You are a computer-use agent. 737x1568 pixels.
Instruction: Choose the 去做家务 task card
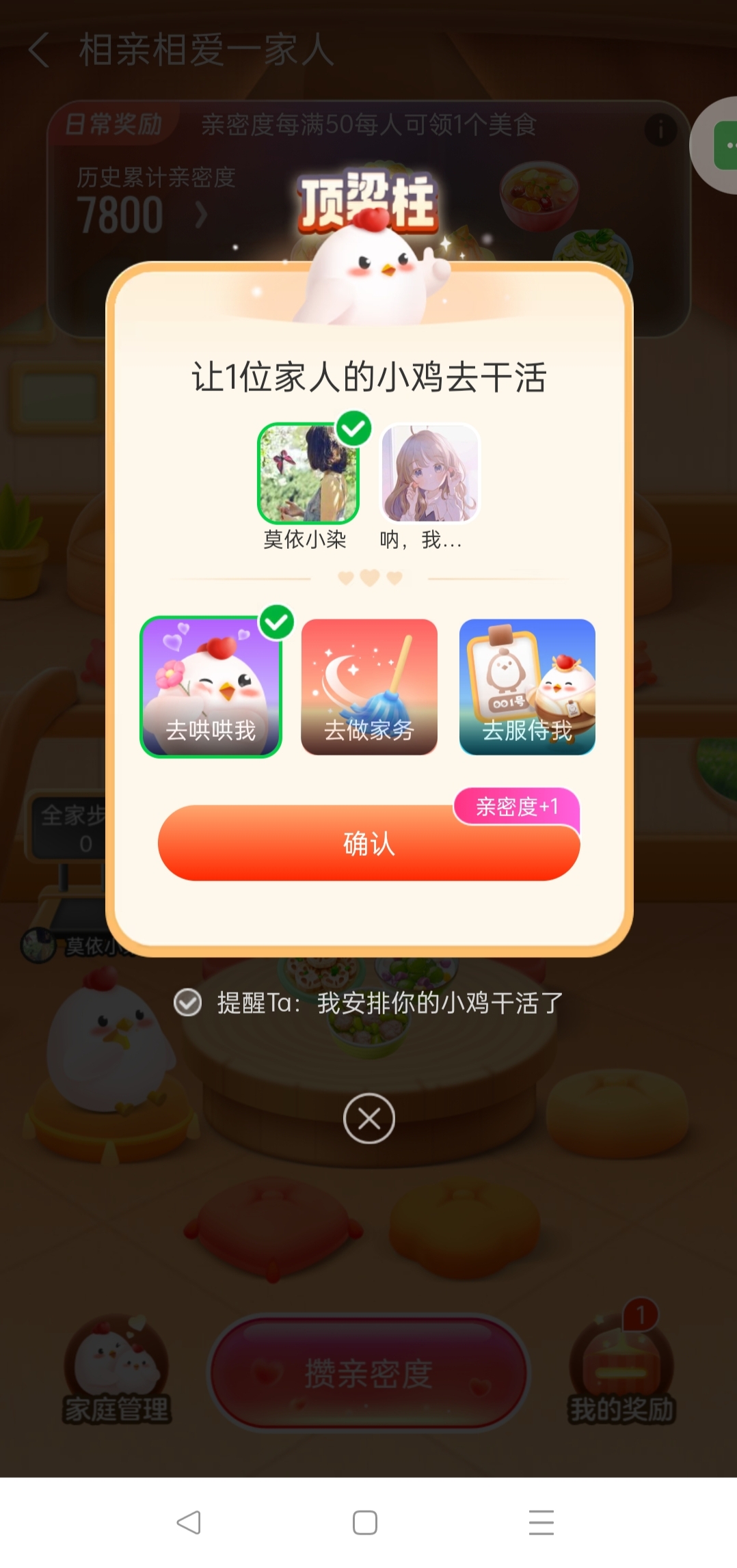pyautogui.click(x=369, y=687)
